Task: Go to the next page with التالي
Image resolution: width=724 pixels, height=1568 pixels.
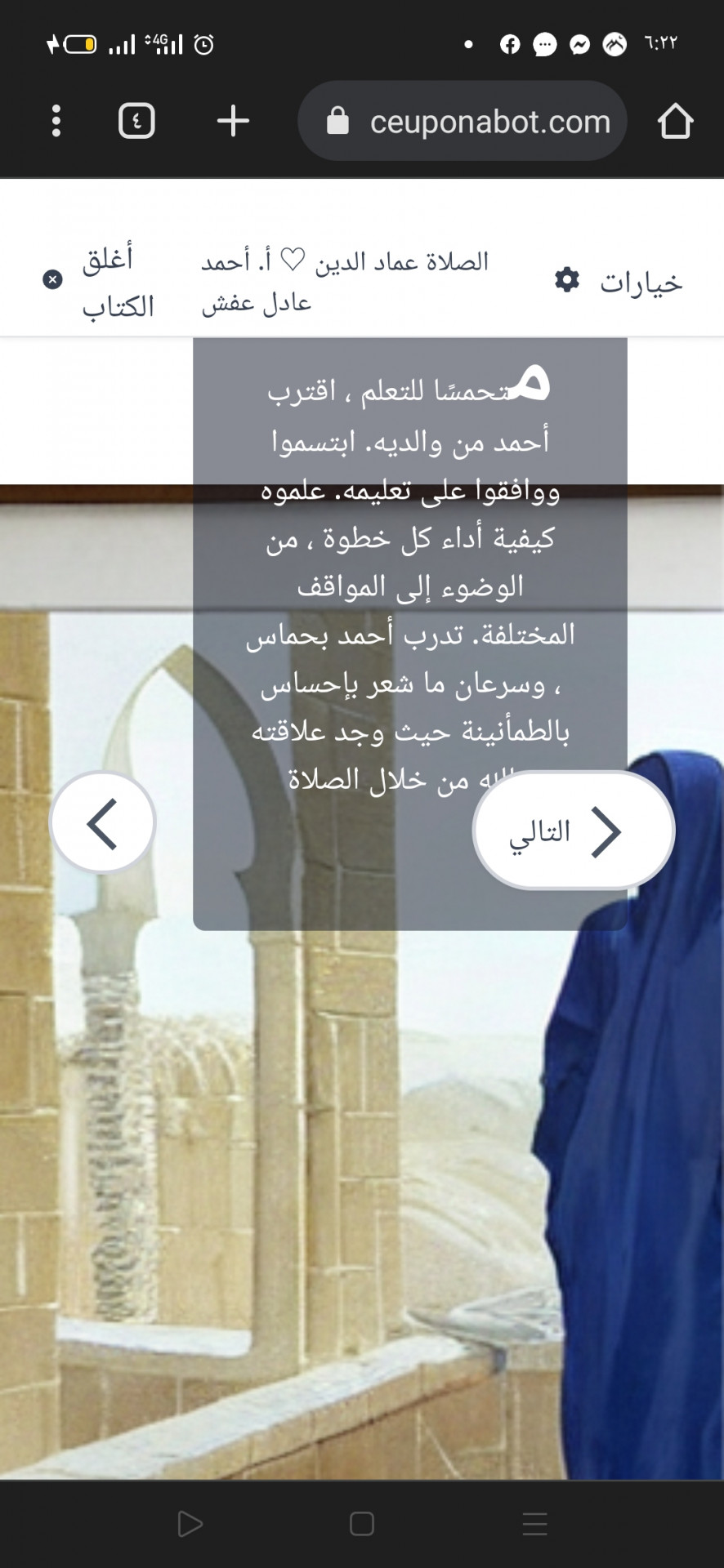Action: [574, 831]
